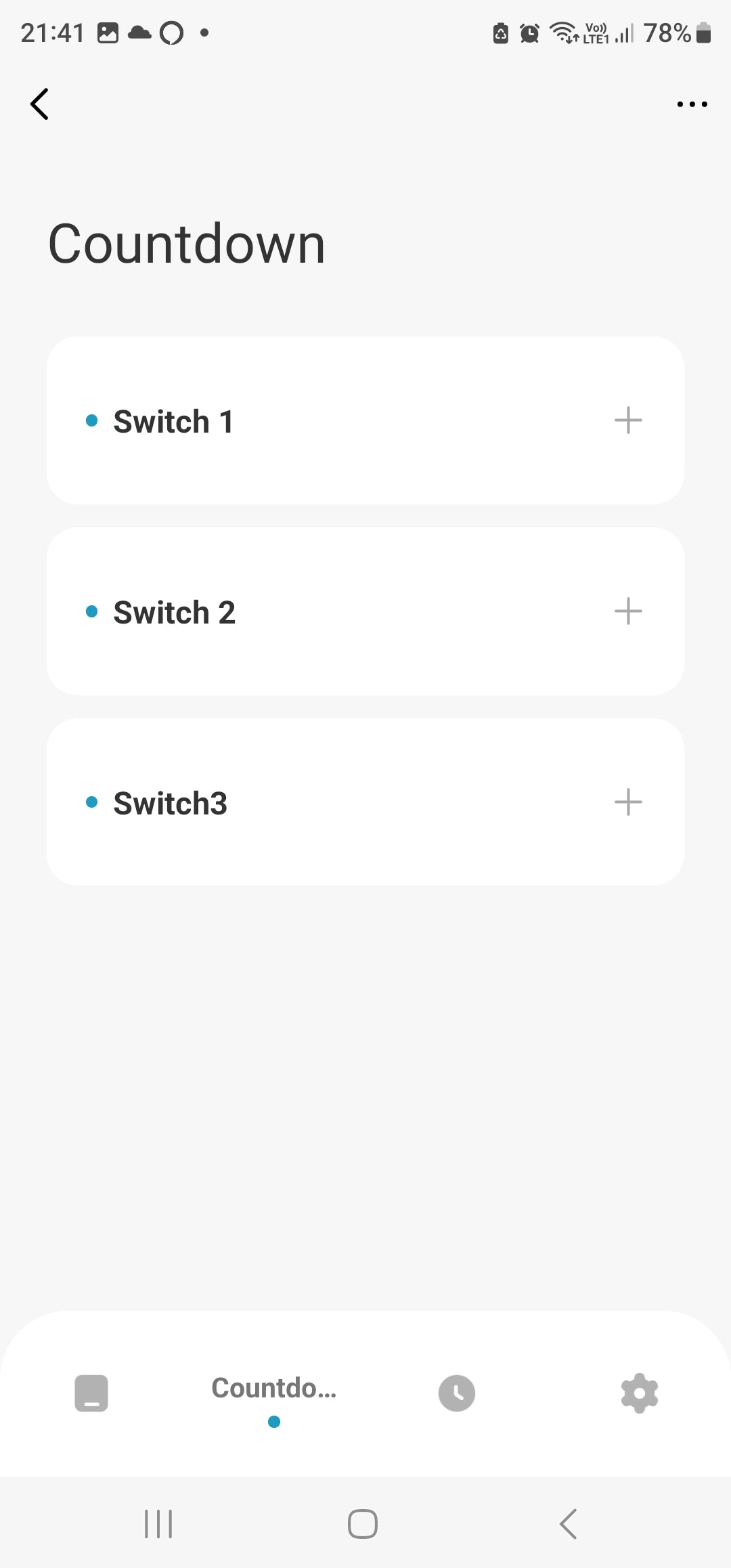Add a countdown for Switch3
Image resolution: width=731 pixels, height=1568 pixels.
coord(627,802)
